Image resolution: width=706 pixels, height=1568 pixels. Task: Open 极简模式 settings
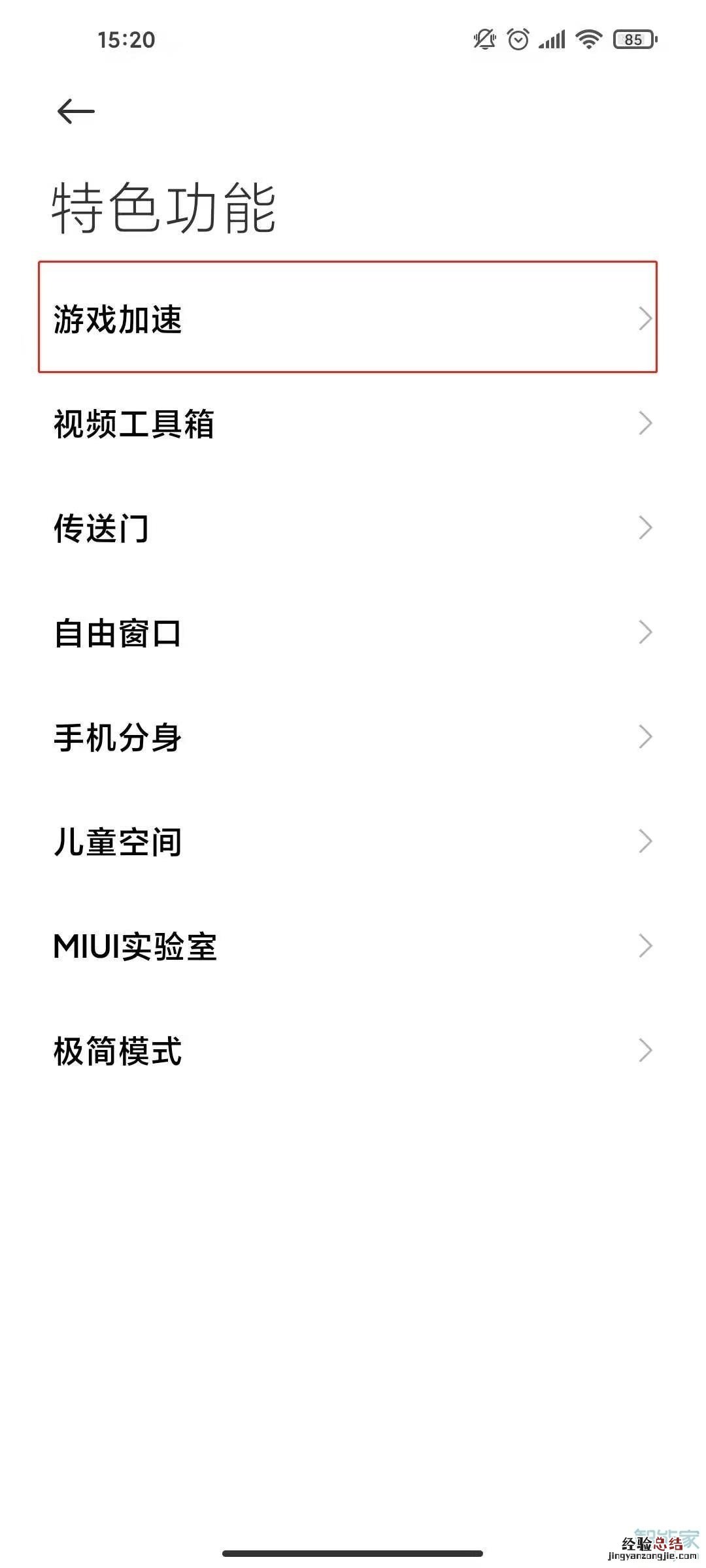(x=348, y=1051)
